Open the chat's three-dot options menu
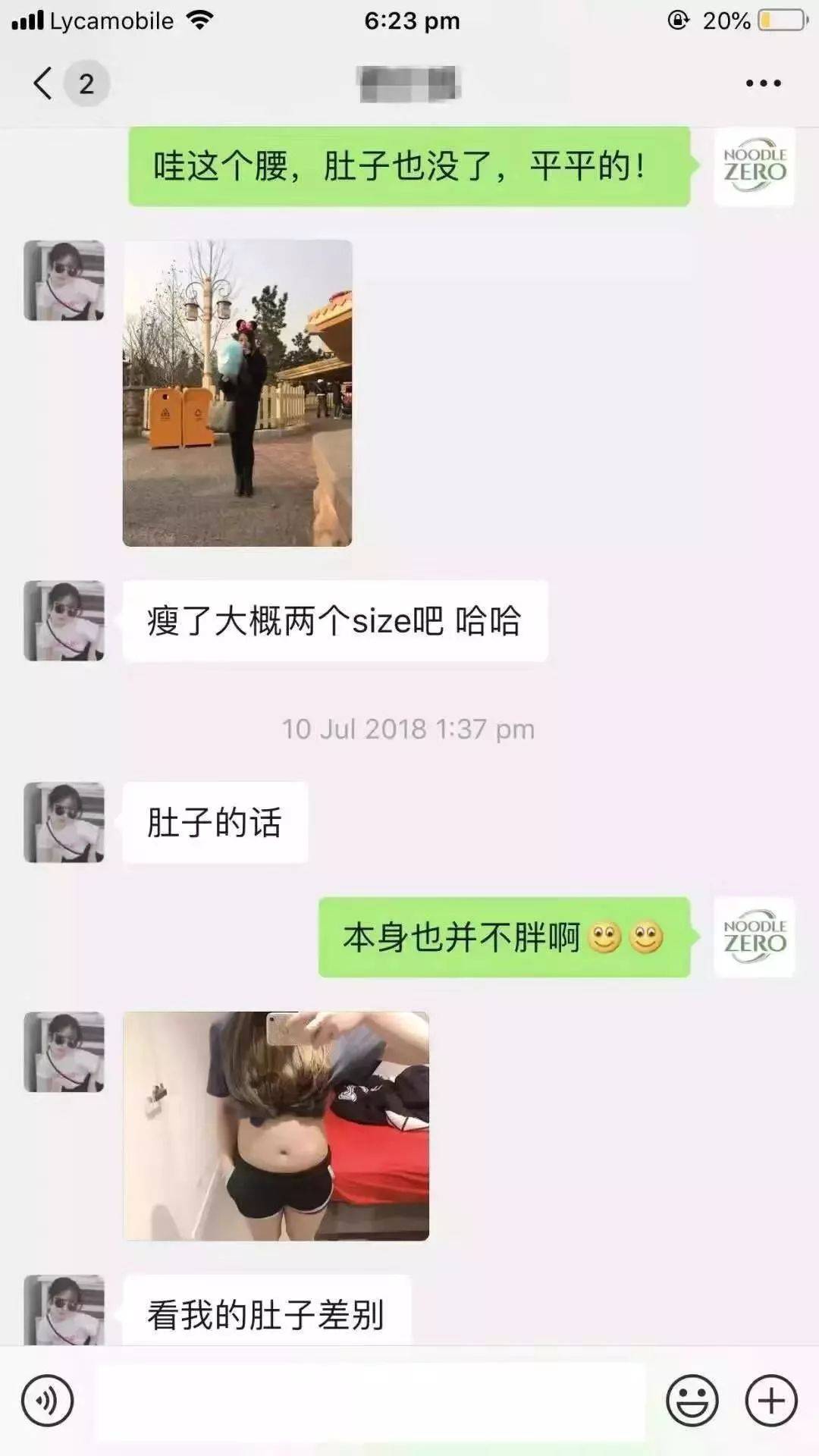The image size is (819, 1456). pos(763,83)
